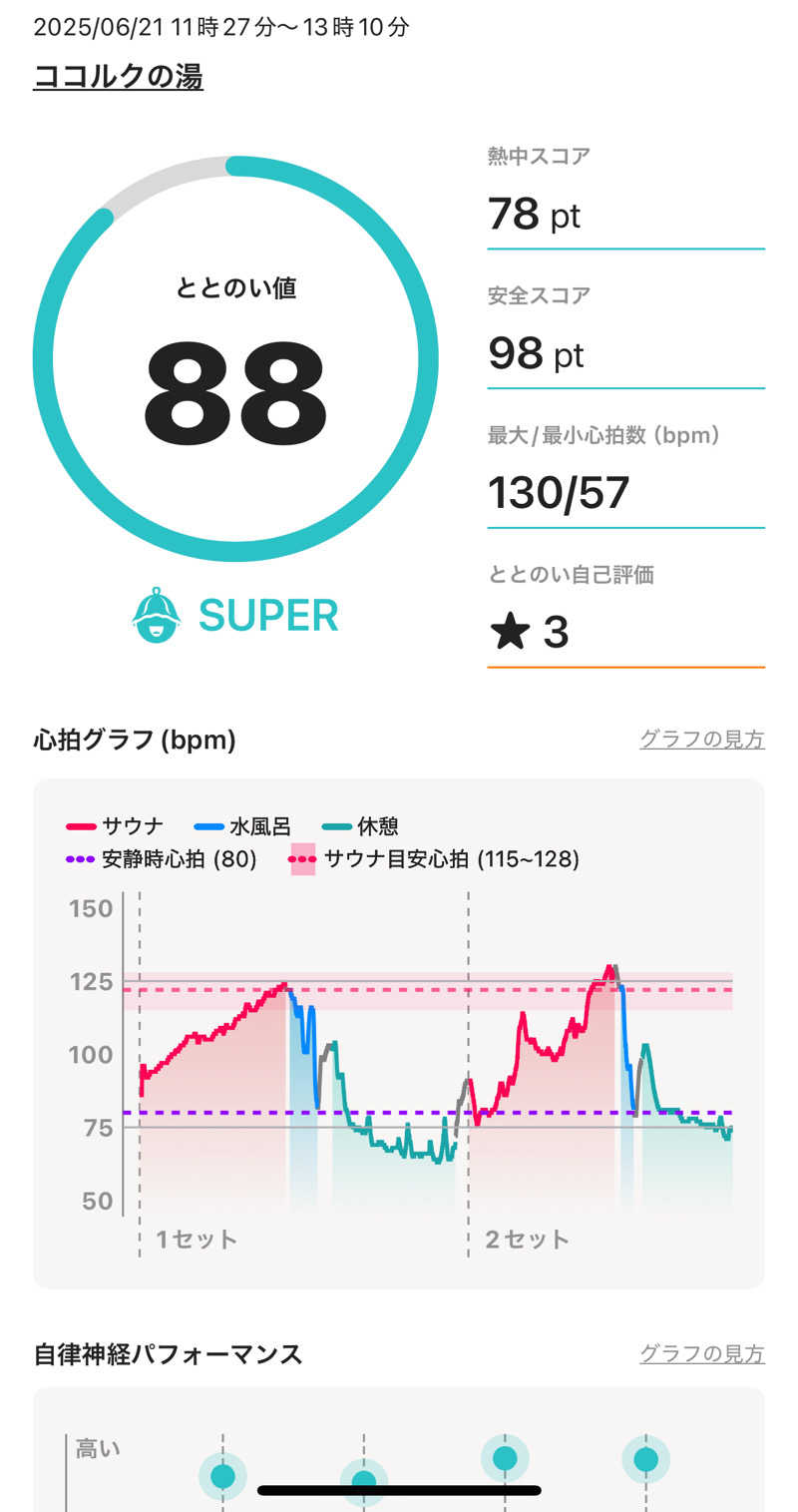Open the ココルクの湯 facility page
798x1512 pixels.
pos(117,76)
